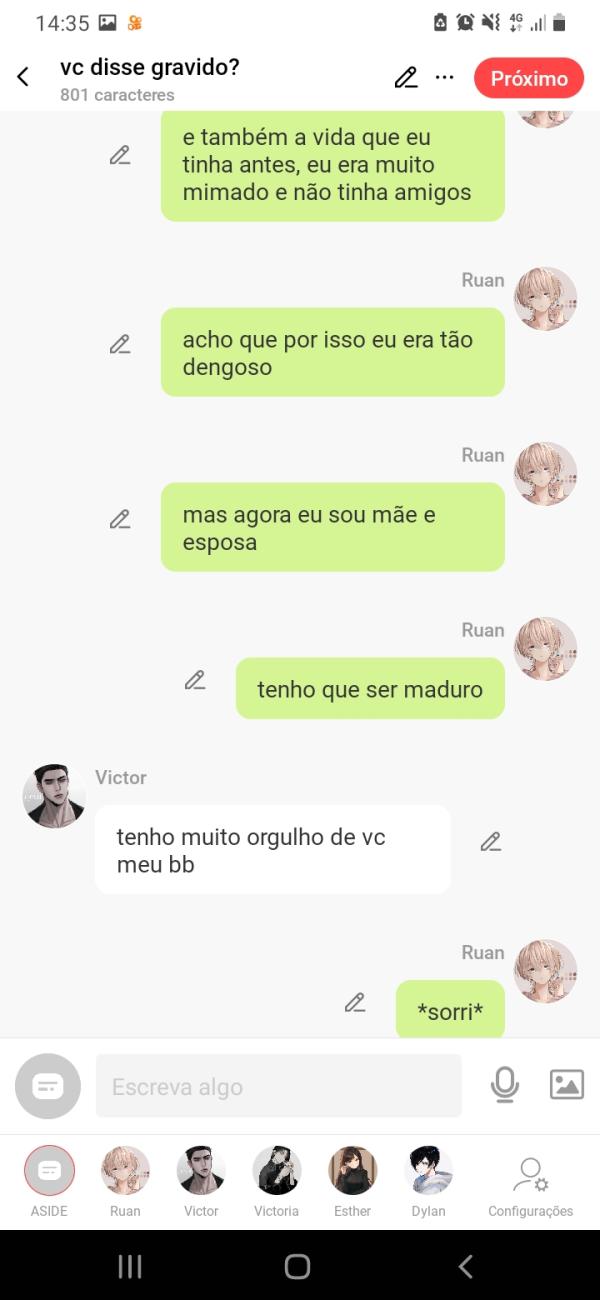This screenshot has width=600, height=1300.
Task: Tap the microphone icon to record audio
Action: [x=505, y=1085]
